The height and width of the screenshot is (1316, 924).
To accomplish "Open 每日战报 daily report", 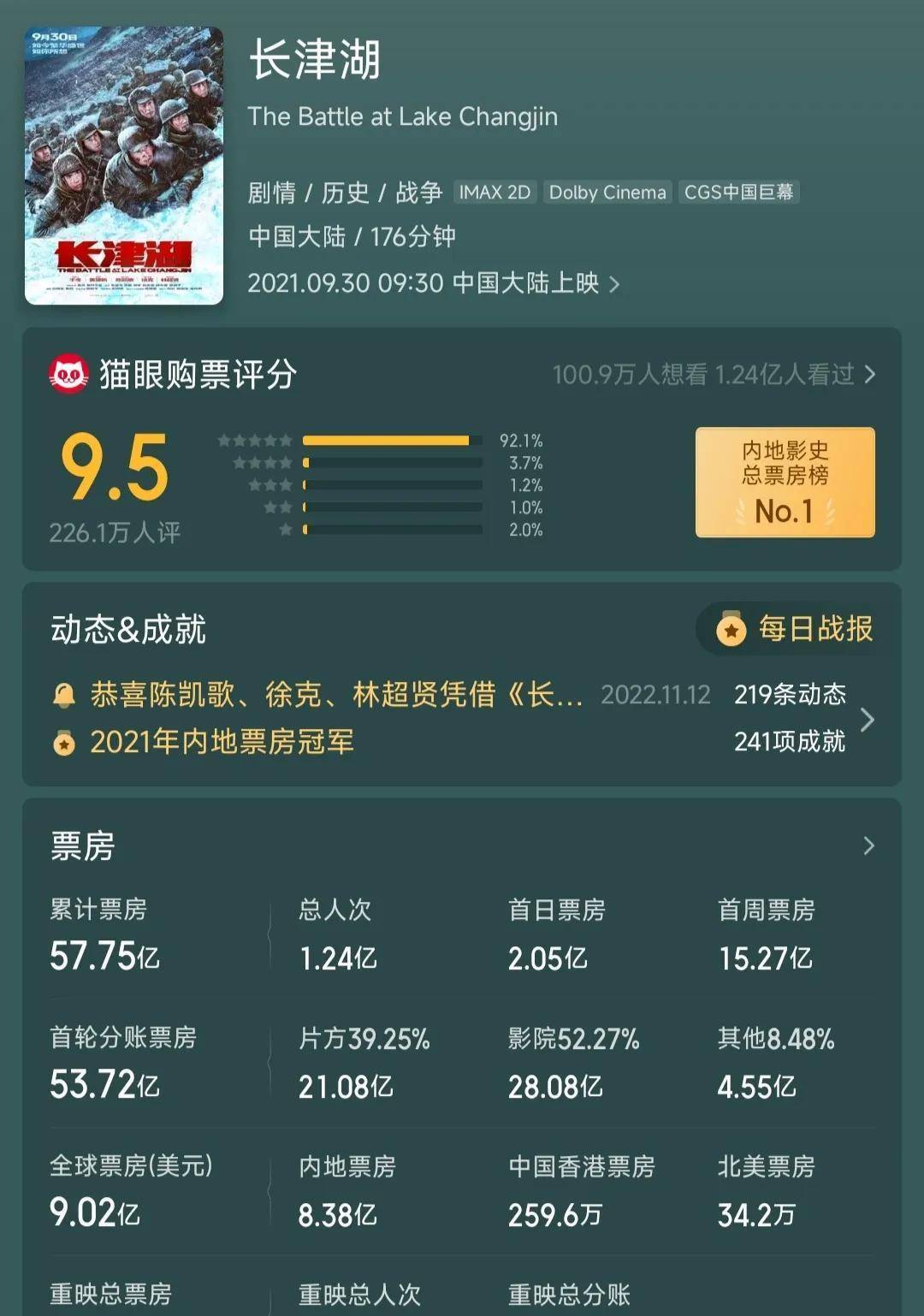I will tap(788, 629).
